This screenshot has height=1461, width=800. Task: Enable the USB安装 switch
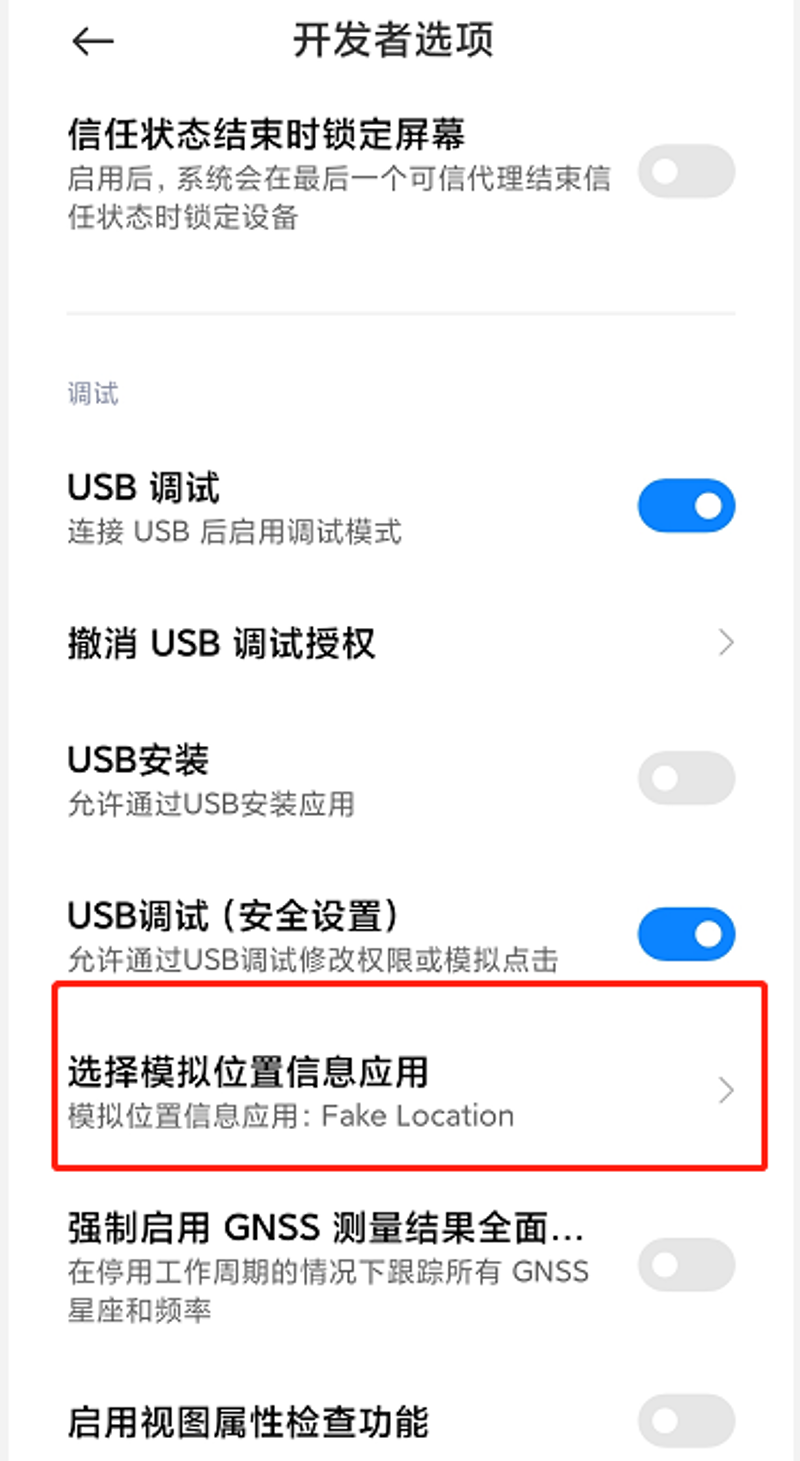(686, 779)
